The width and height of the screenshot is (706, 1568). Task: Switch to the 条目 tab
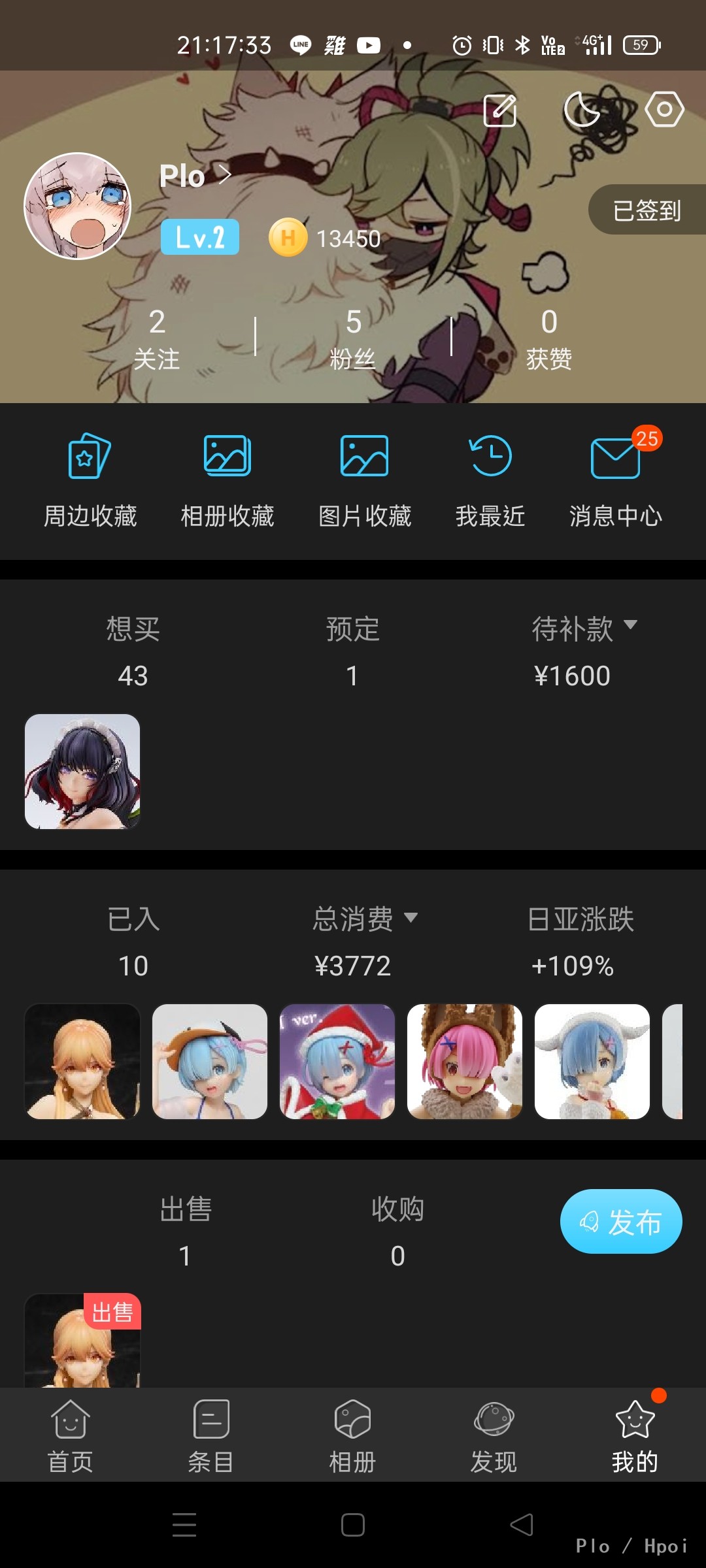click(x=211, y=1436)
